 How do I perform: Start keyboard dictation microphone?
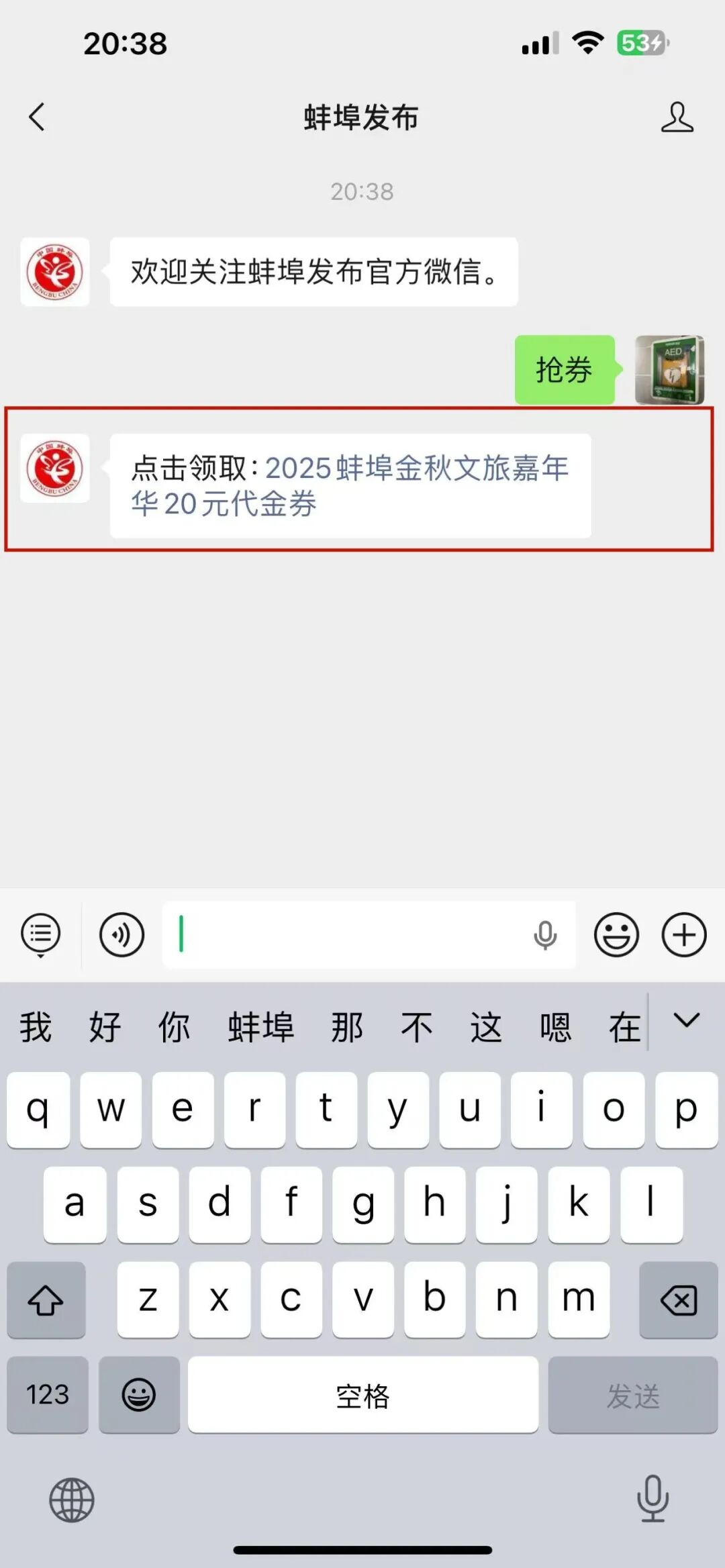(652, 1499)
